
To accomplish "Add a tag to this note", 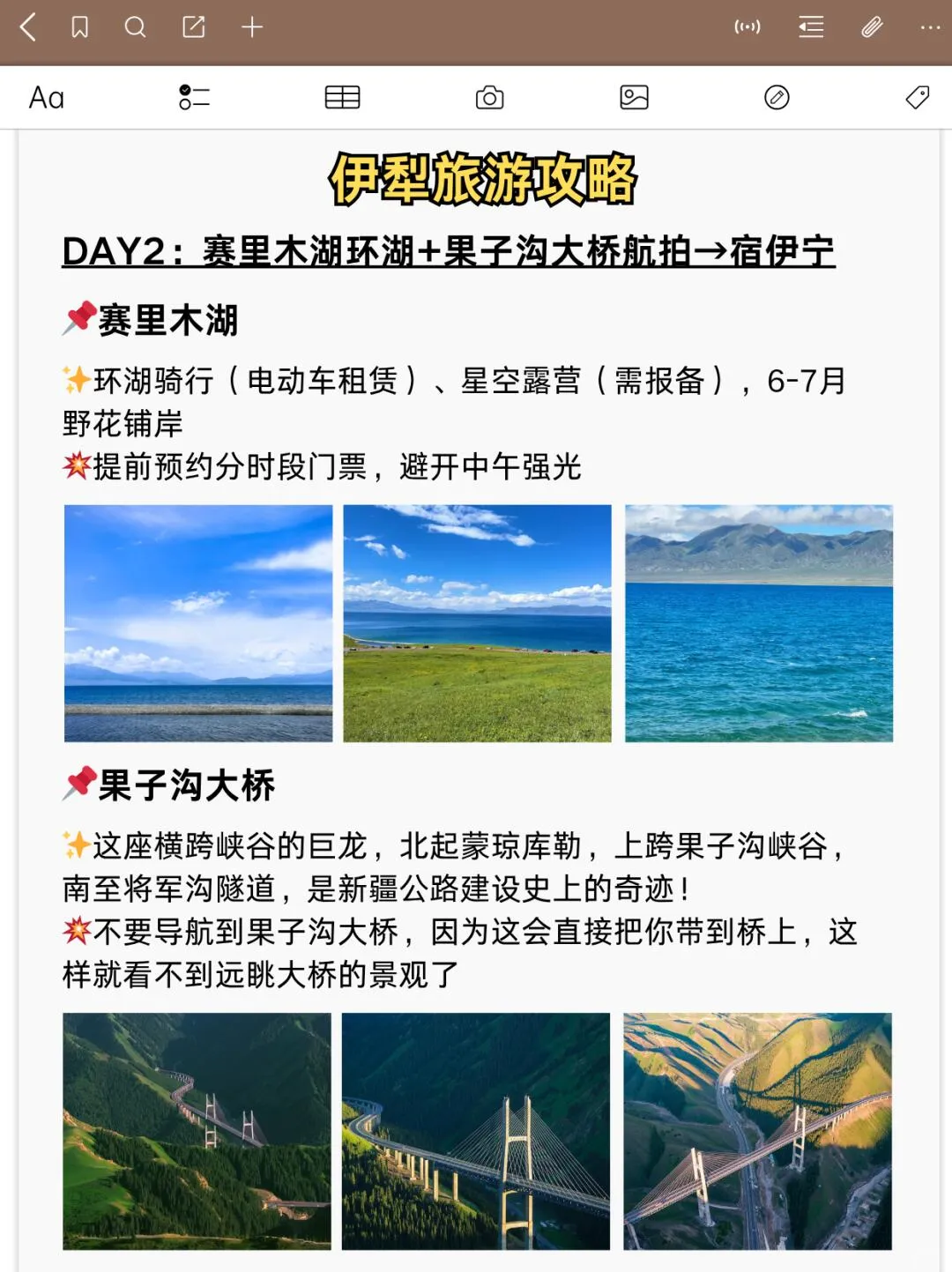I will pos(918,97).
